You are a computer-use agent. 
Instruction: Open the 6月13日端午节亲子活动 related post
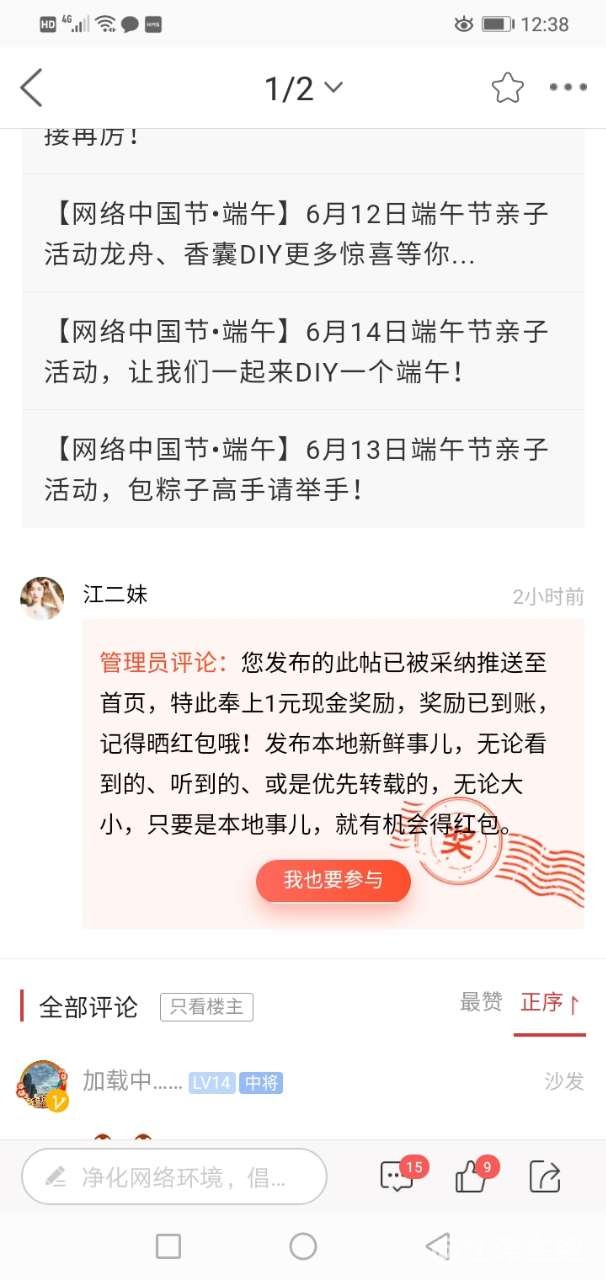coord(302,469)
